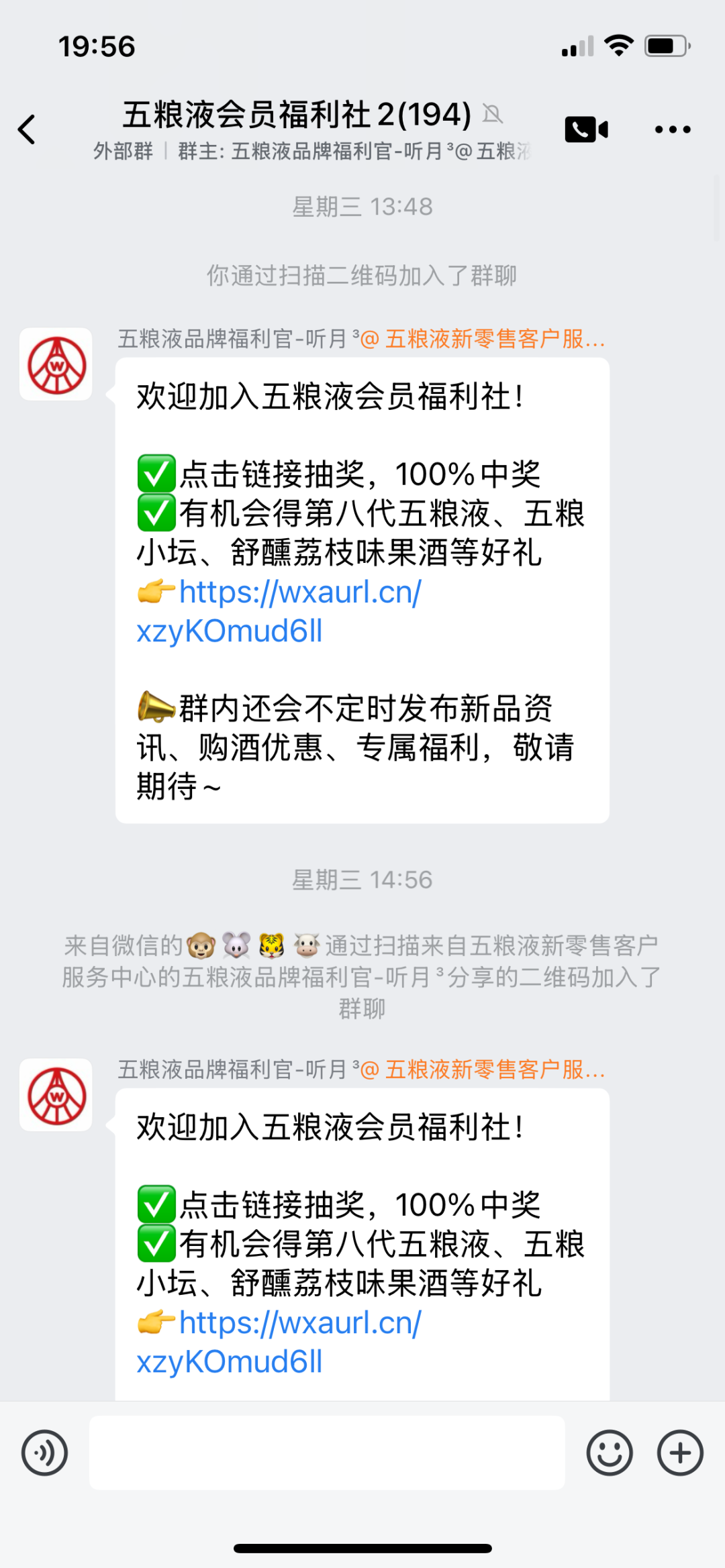
Task: Open the emoji picker
Action: click(610, 1453)
